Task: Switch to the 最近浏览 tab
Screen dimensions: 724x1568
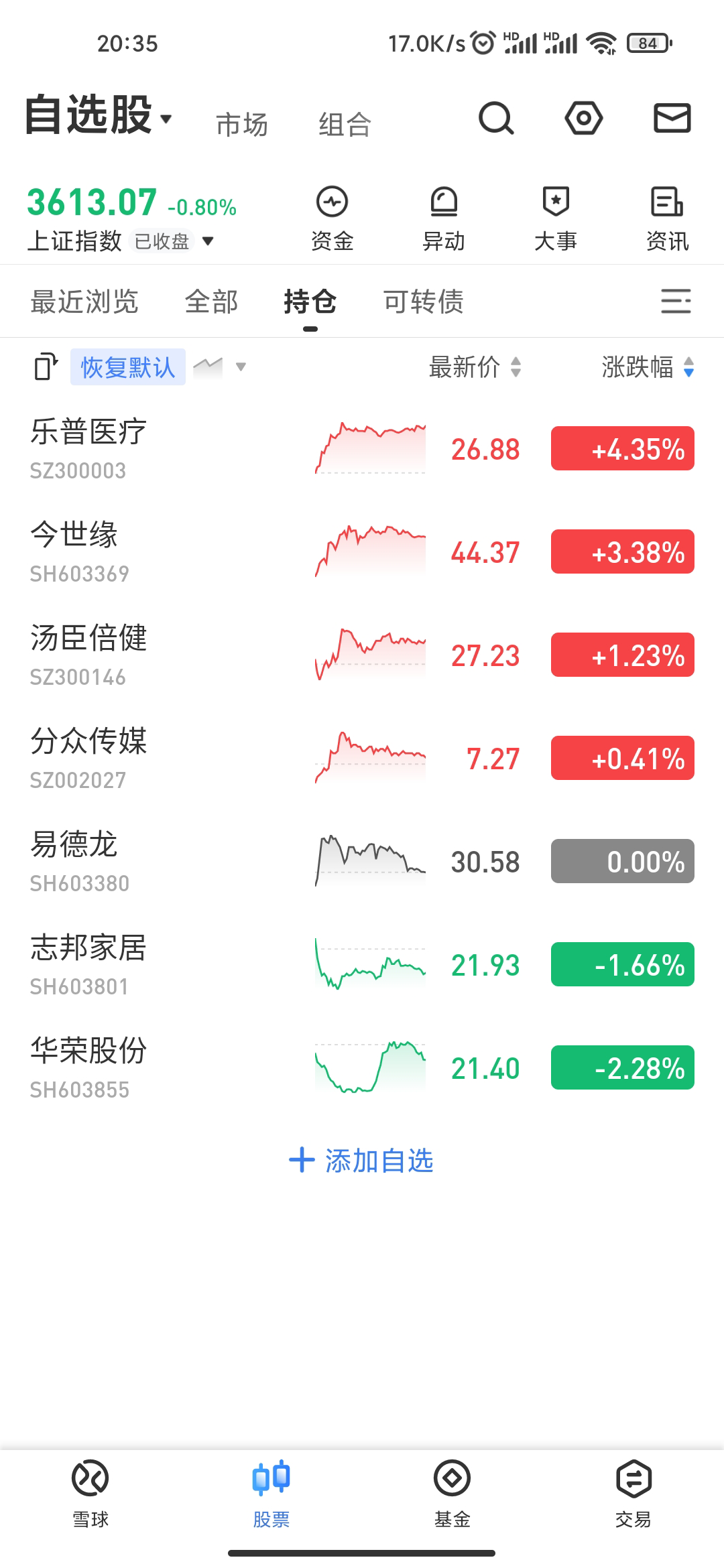Action: (84, 302)
